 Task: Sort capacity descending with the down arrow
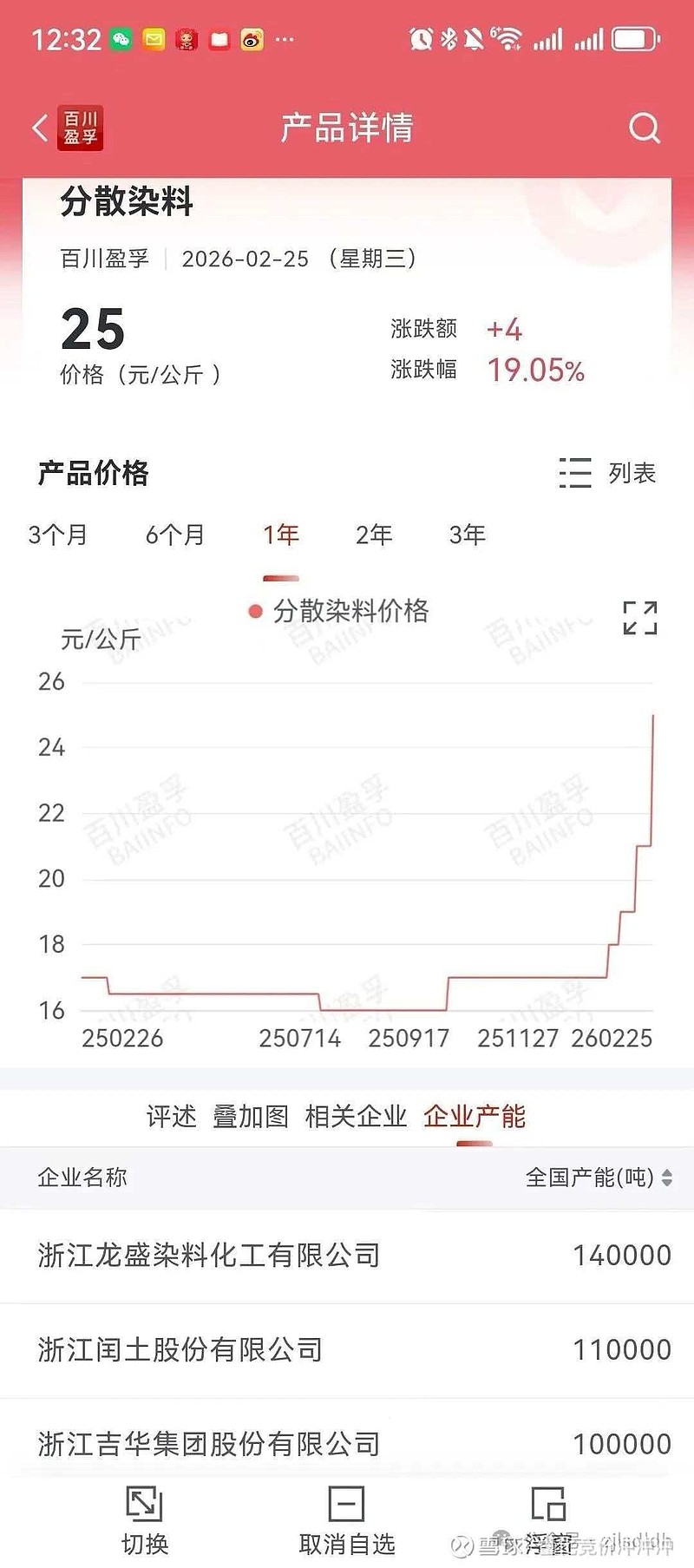pos(666,1184)
